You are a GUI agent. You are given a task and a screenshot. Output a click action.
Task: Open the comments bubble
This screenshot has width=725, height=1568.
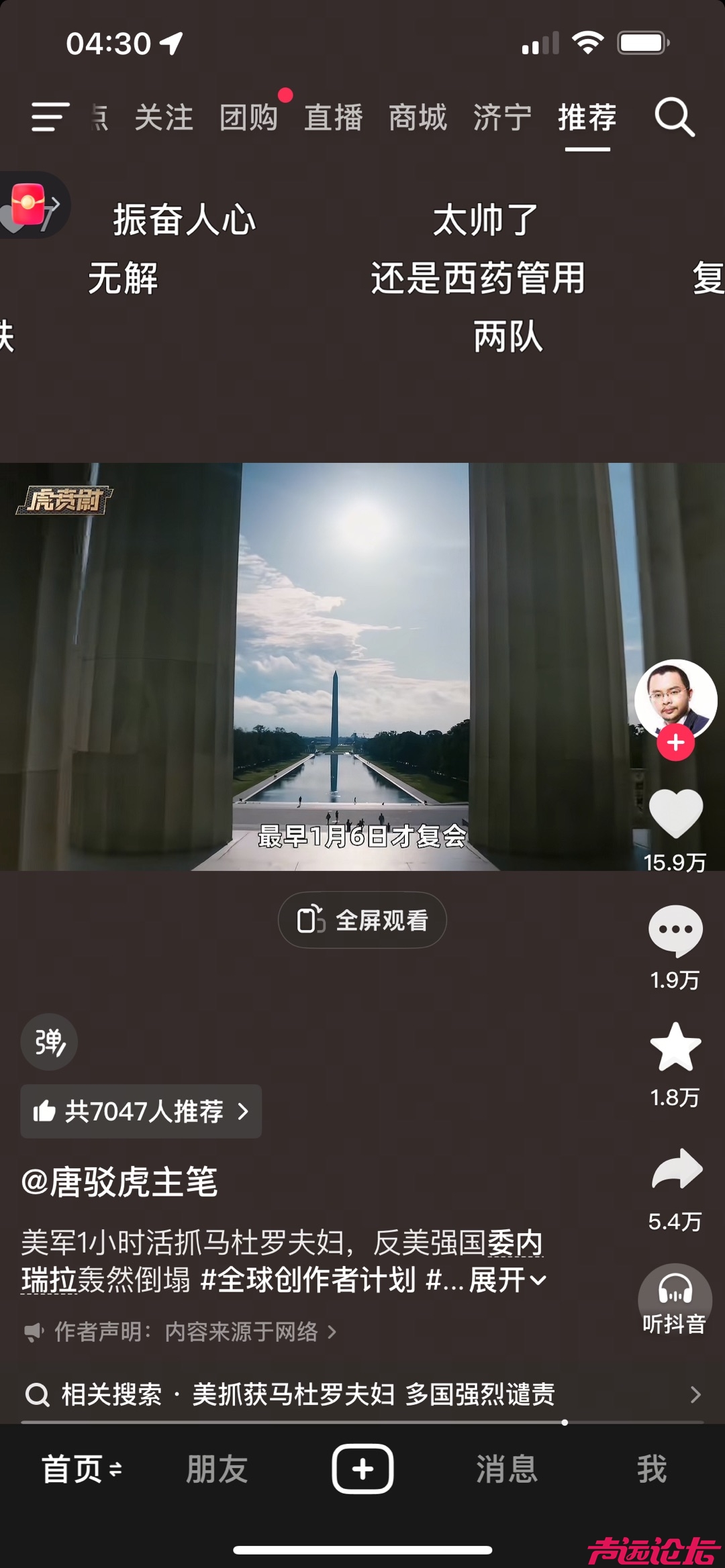(x=675, y=931)
